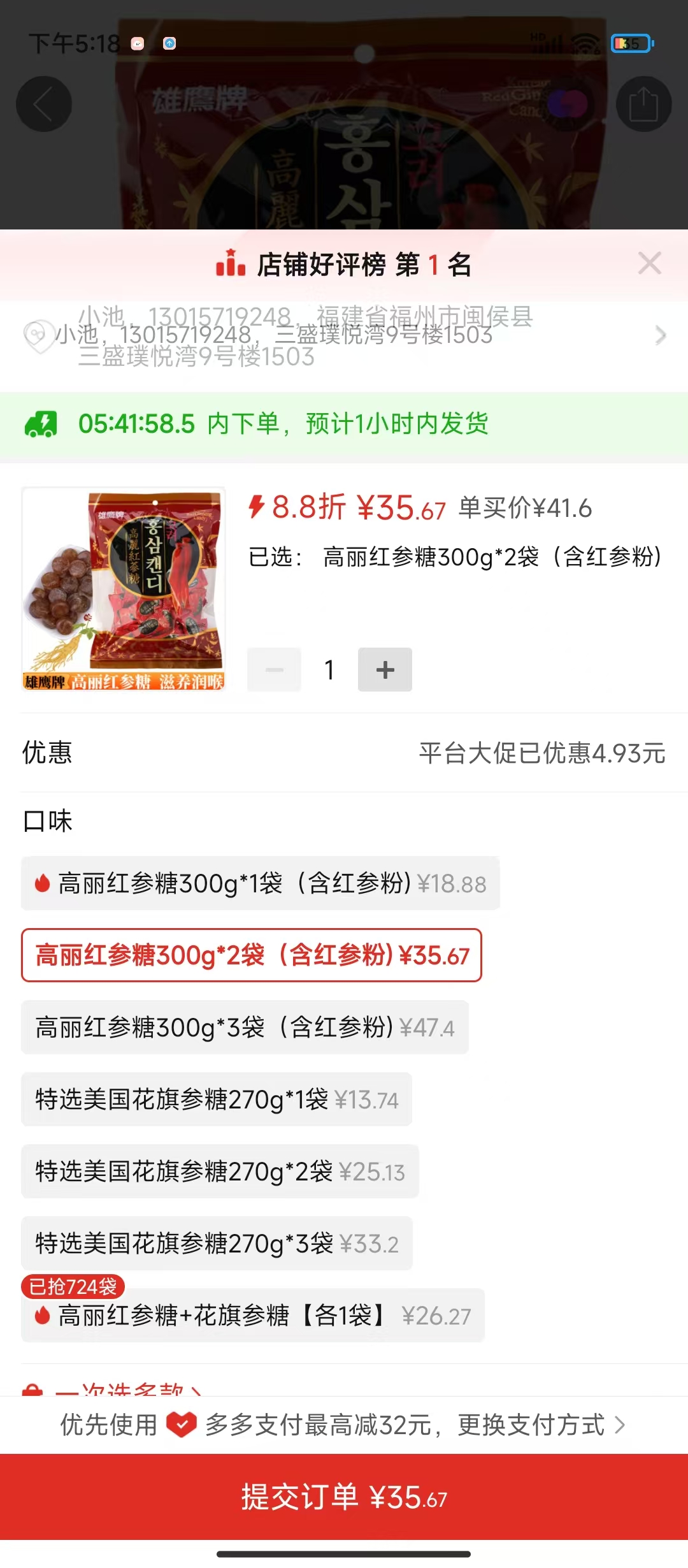688x1568 pixels.
Task: Go back using the arrow button
Action: click(x=43, y=104)
